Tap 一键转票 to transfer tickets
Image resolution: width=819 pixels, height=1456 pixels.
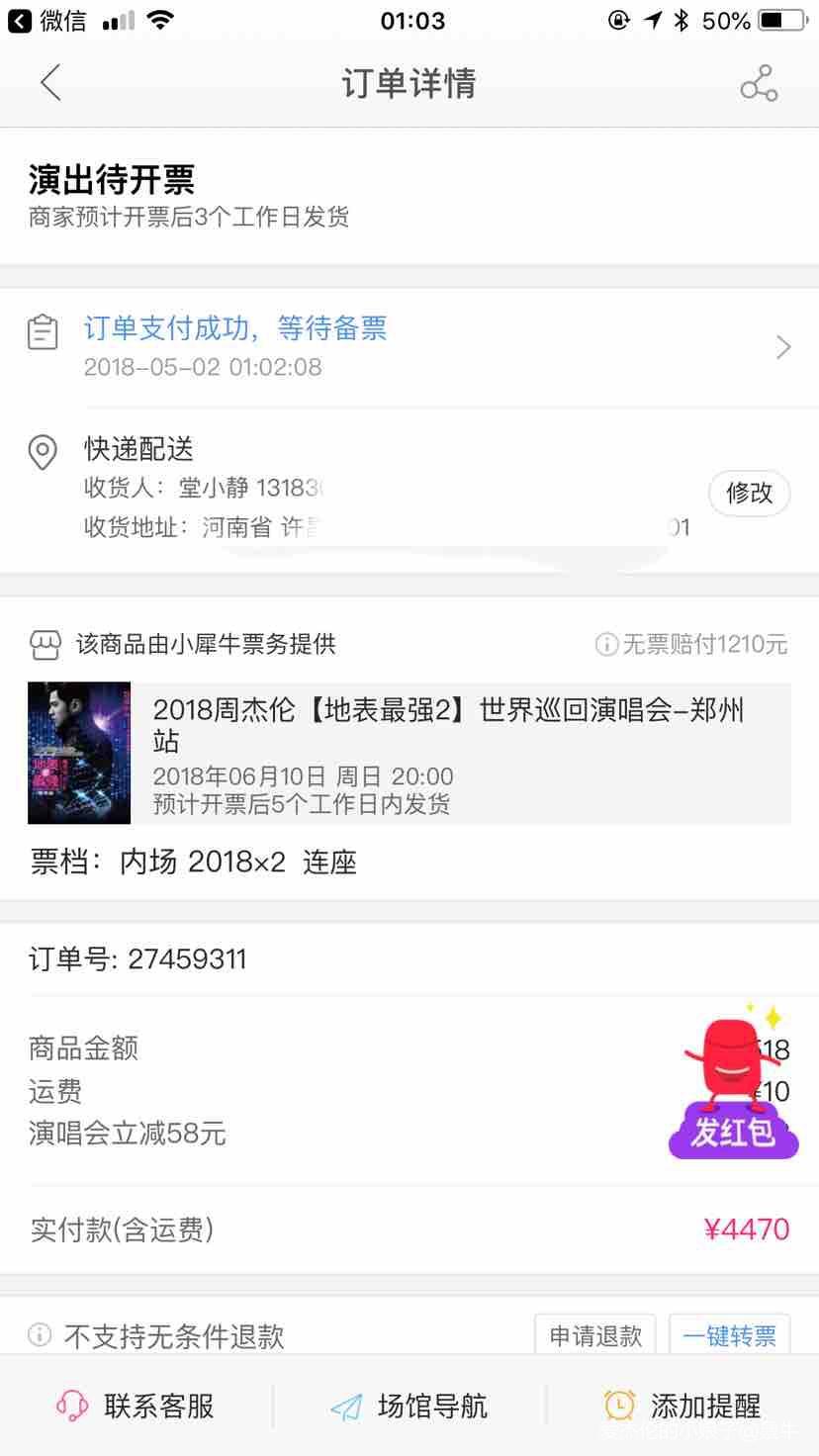click(729, 1336)
